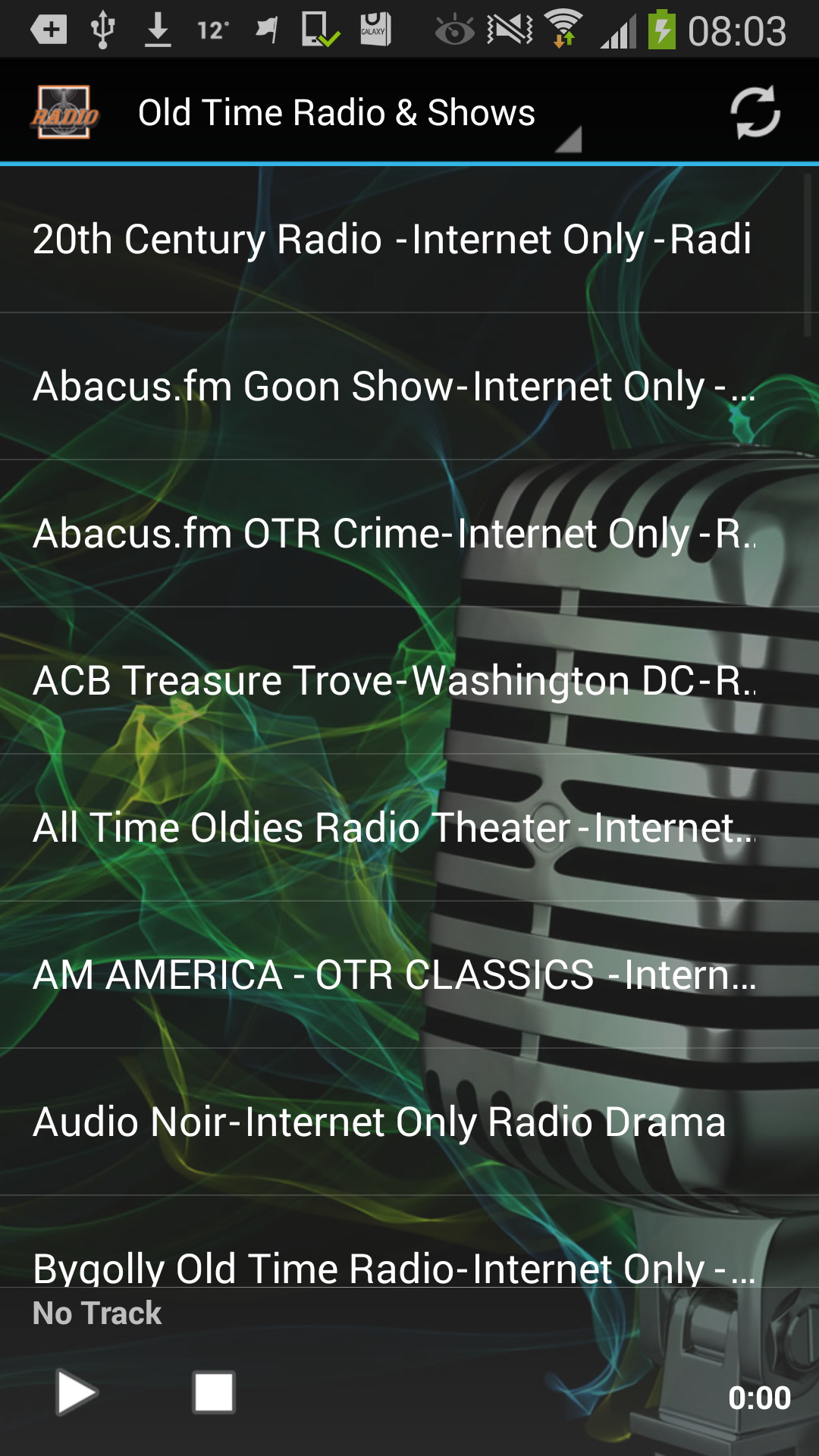Image resolution: width=819 pixels, height=1456 pixels.
Task: Open the Old Time Radio & Shows dropdown
Action: coord(337,111)
